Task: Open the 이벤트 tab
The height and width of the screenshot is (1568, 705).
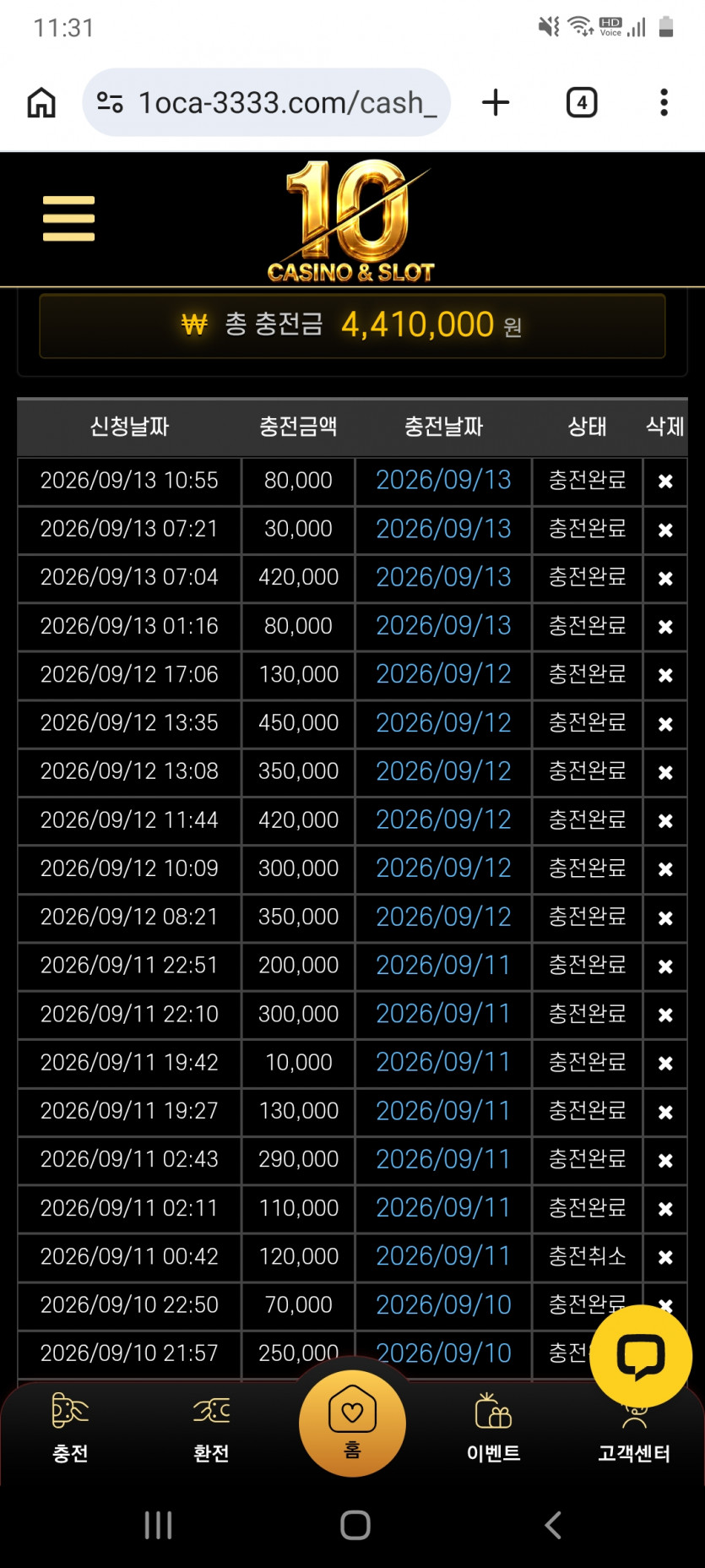Action: coord(493,1429)
